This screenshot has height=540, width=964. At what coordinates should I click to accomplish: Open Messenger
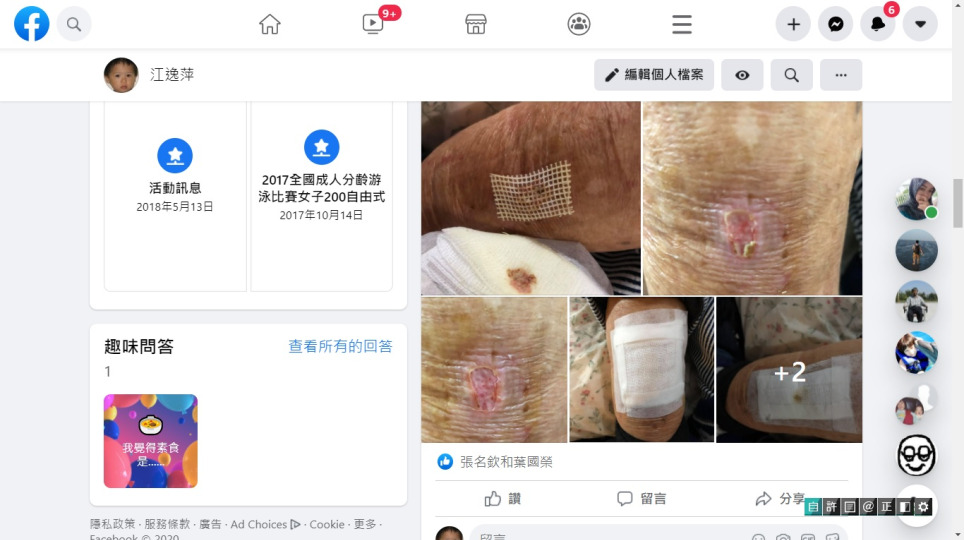coord(835,25)
